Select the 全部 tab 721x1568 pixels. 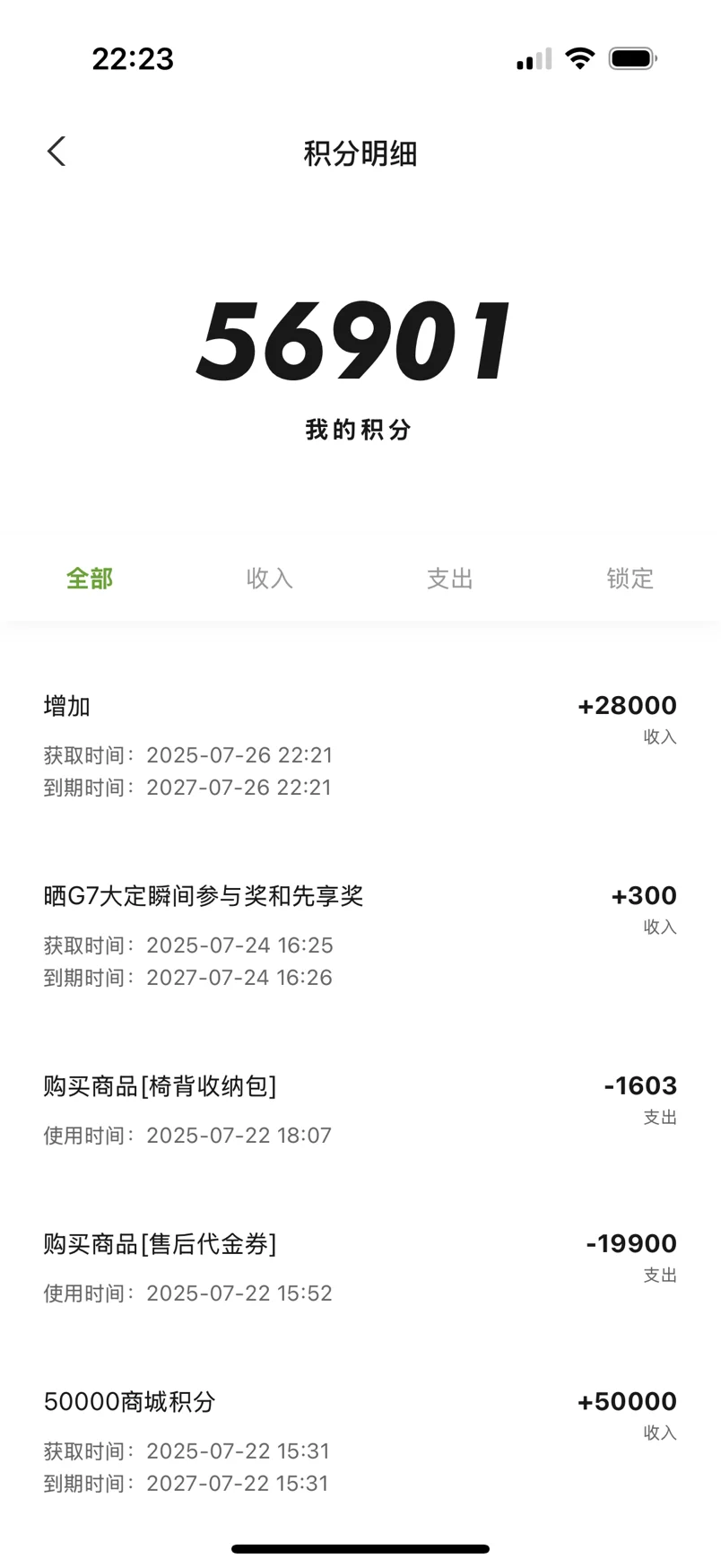coord(90,579)
